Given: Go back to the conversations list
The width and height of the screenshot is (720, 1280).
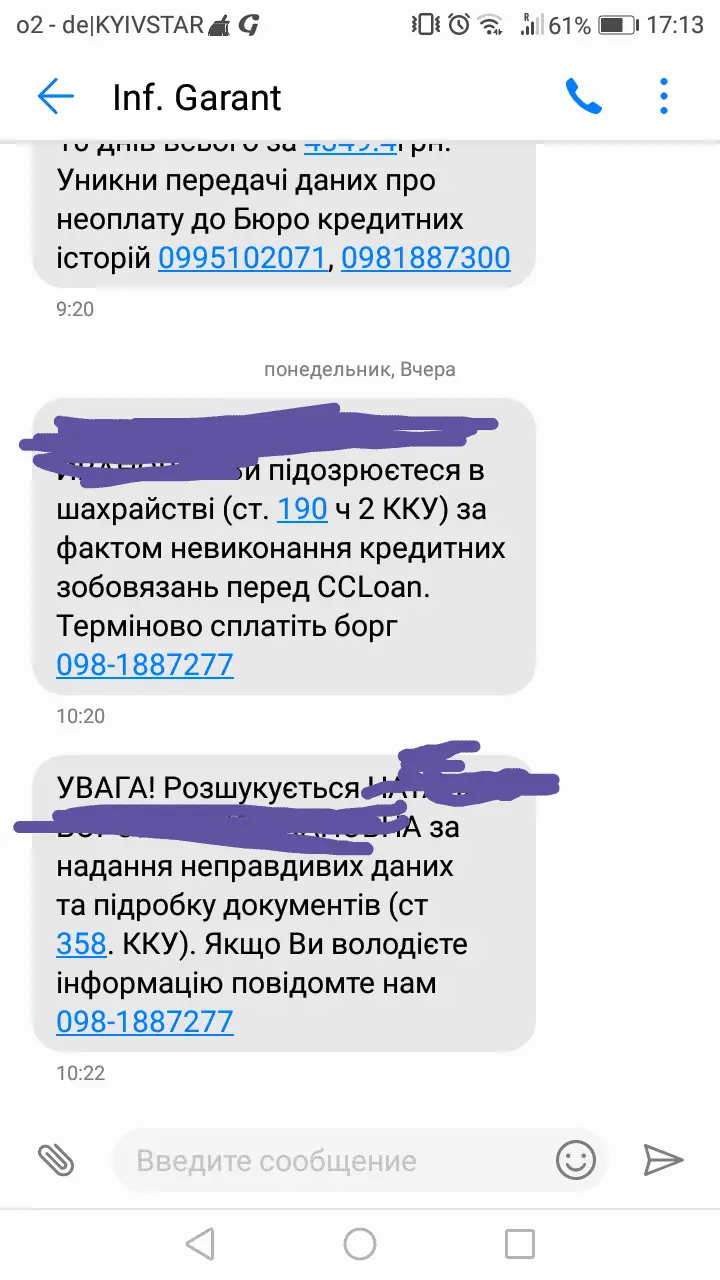Looking at the screenshot, I should click(56, 97).
